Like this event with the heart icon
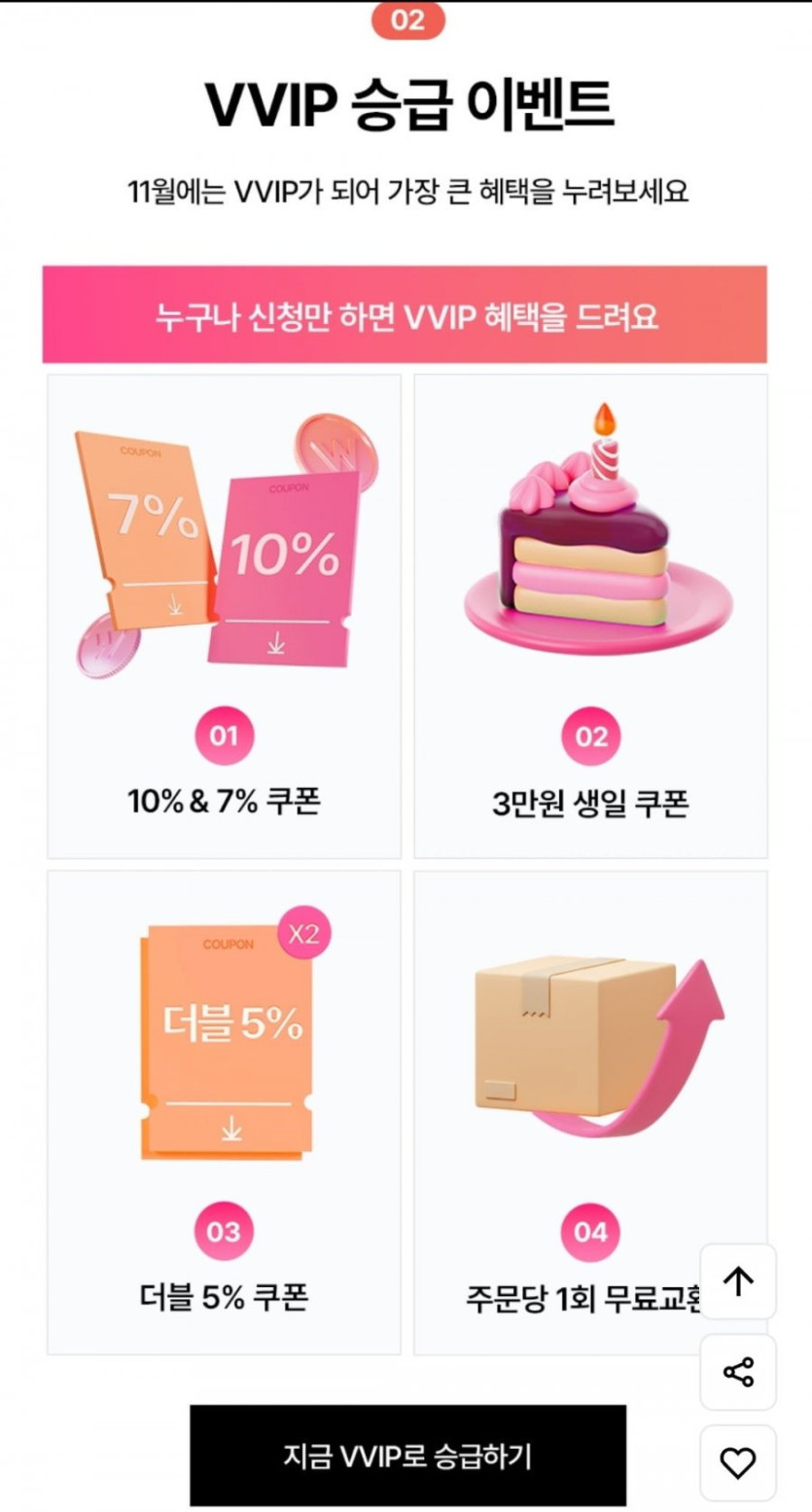Viewport: 812px width, 1512px height. [x=738, y=1462]
